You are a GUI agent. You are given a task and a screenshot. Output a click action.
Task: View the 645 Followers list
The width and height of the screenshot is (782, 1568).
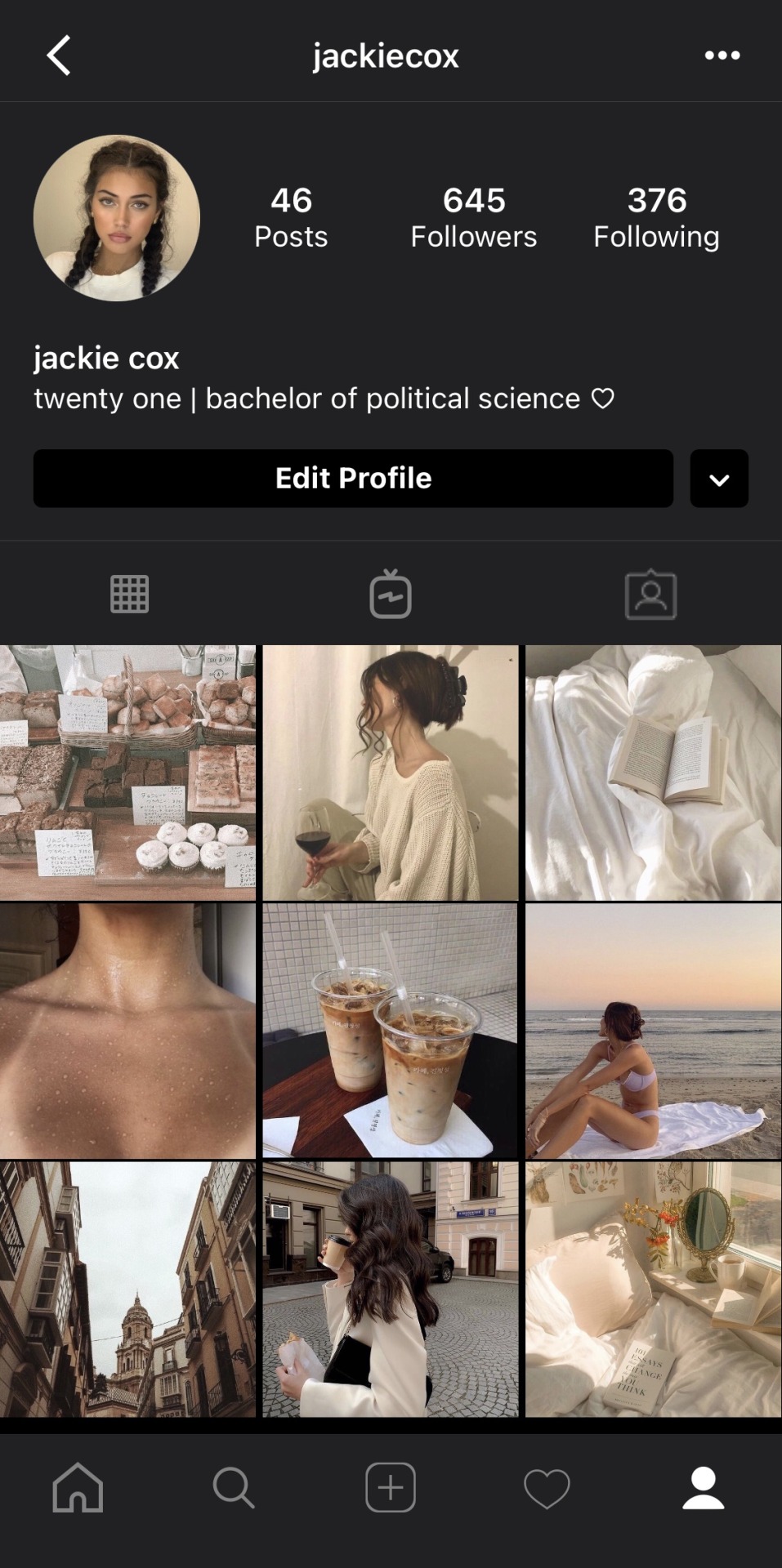click(x=474, y=217)
